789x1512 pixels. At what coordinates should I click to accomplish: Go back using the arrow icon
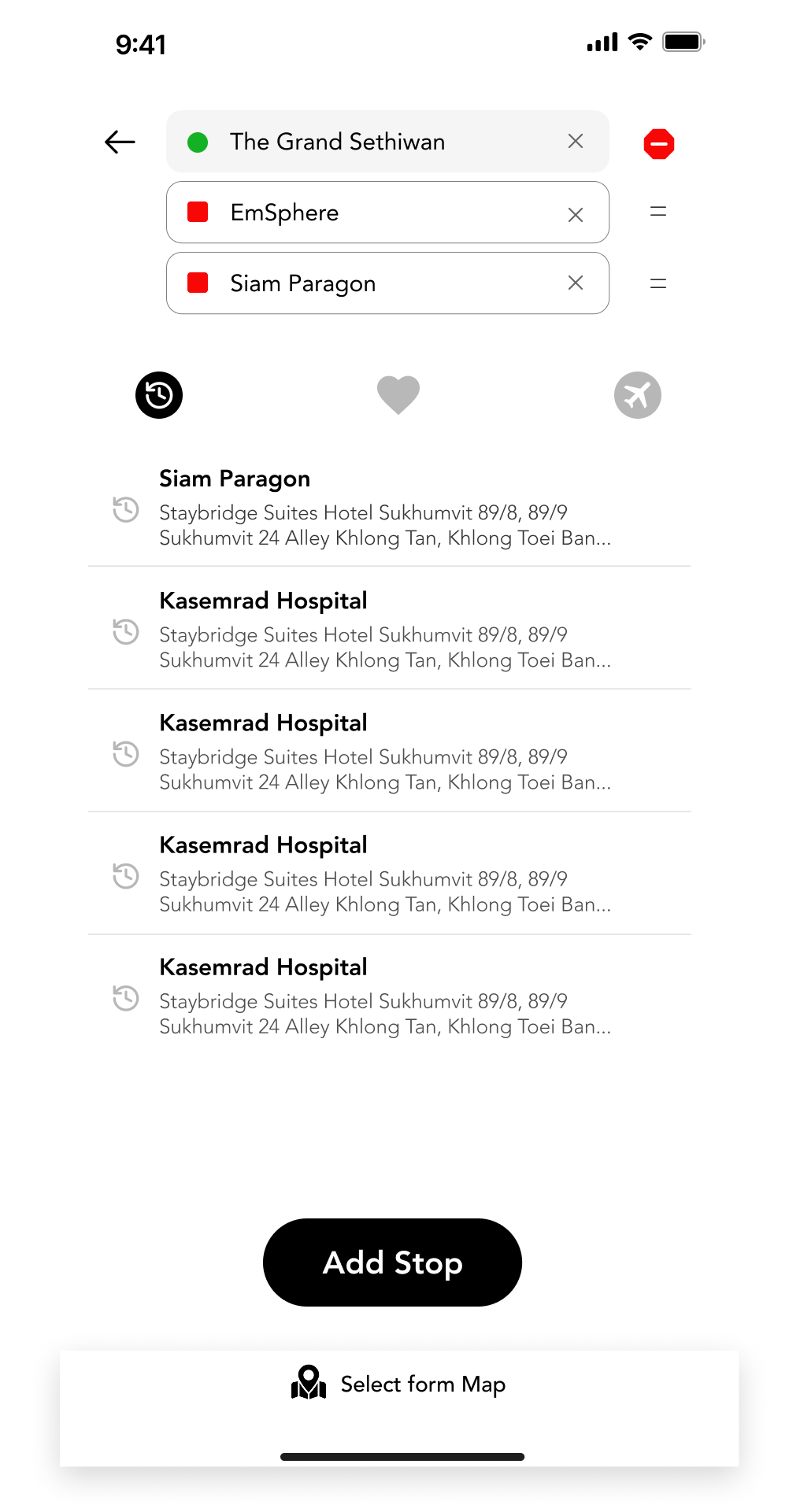(x=120, y=142)
